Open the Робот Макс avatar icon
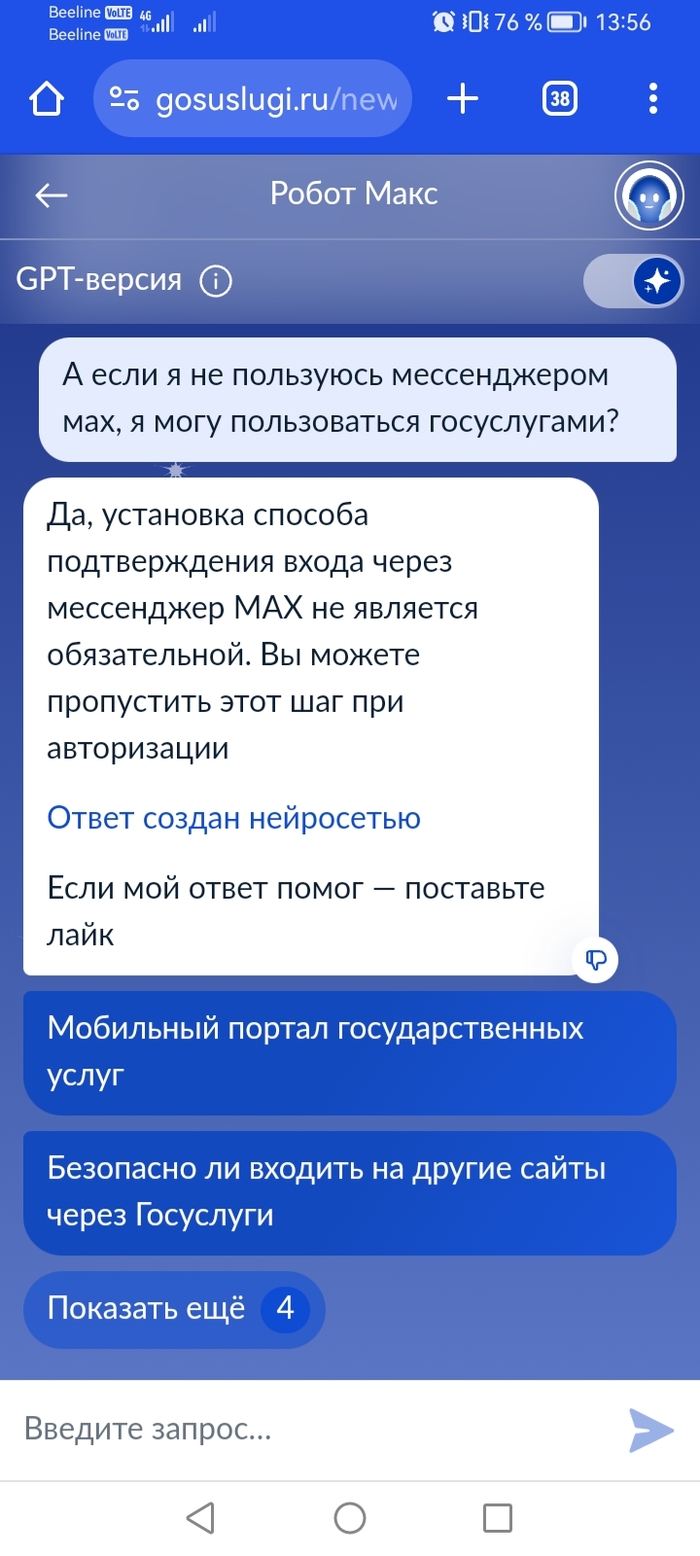Viewport: 700px width, 1556px height. coord(648,195)
